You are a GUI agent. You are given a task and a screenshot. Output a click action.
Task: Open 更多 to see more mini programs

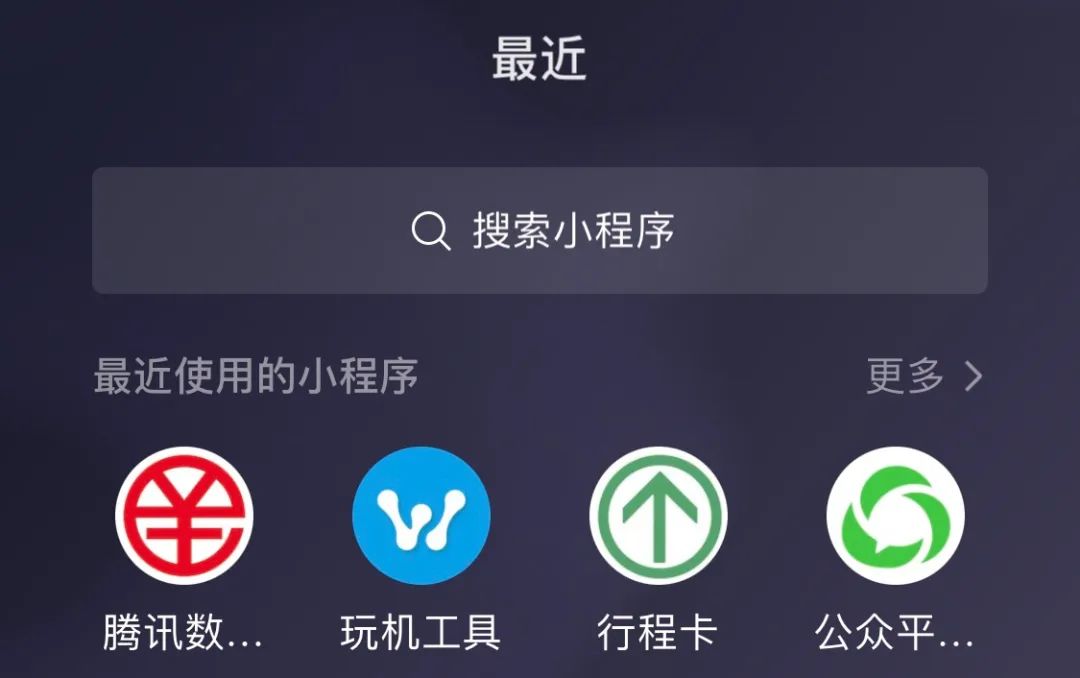click(x=924, y=377)
